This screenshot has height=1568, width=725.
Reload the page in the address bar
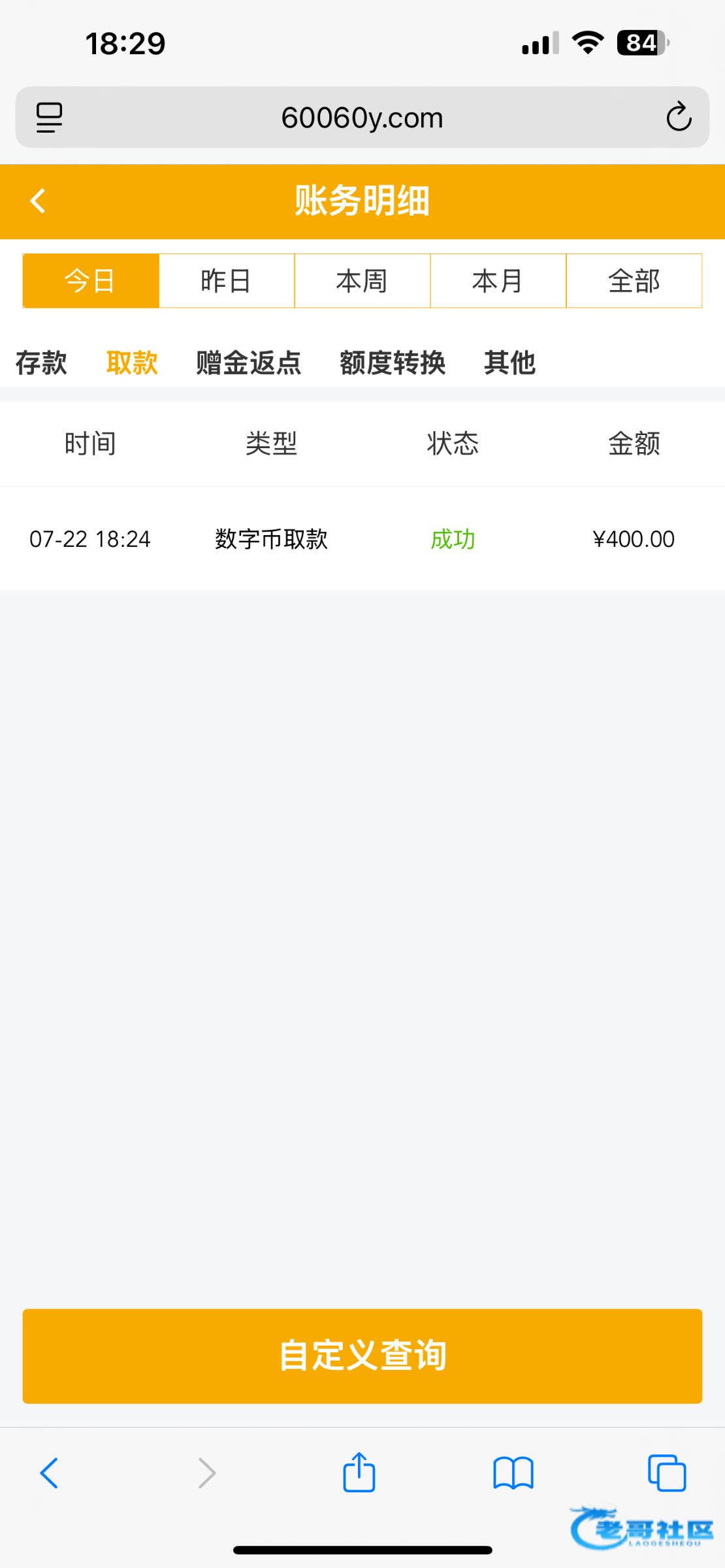[x=679, y=118]
